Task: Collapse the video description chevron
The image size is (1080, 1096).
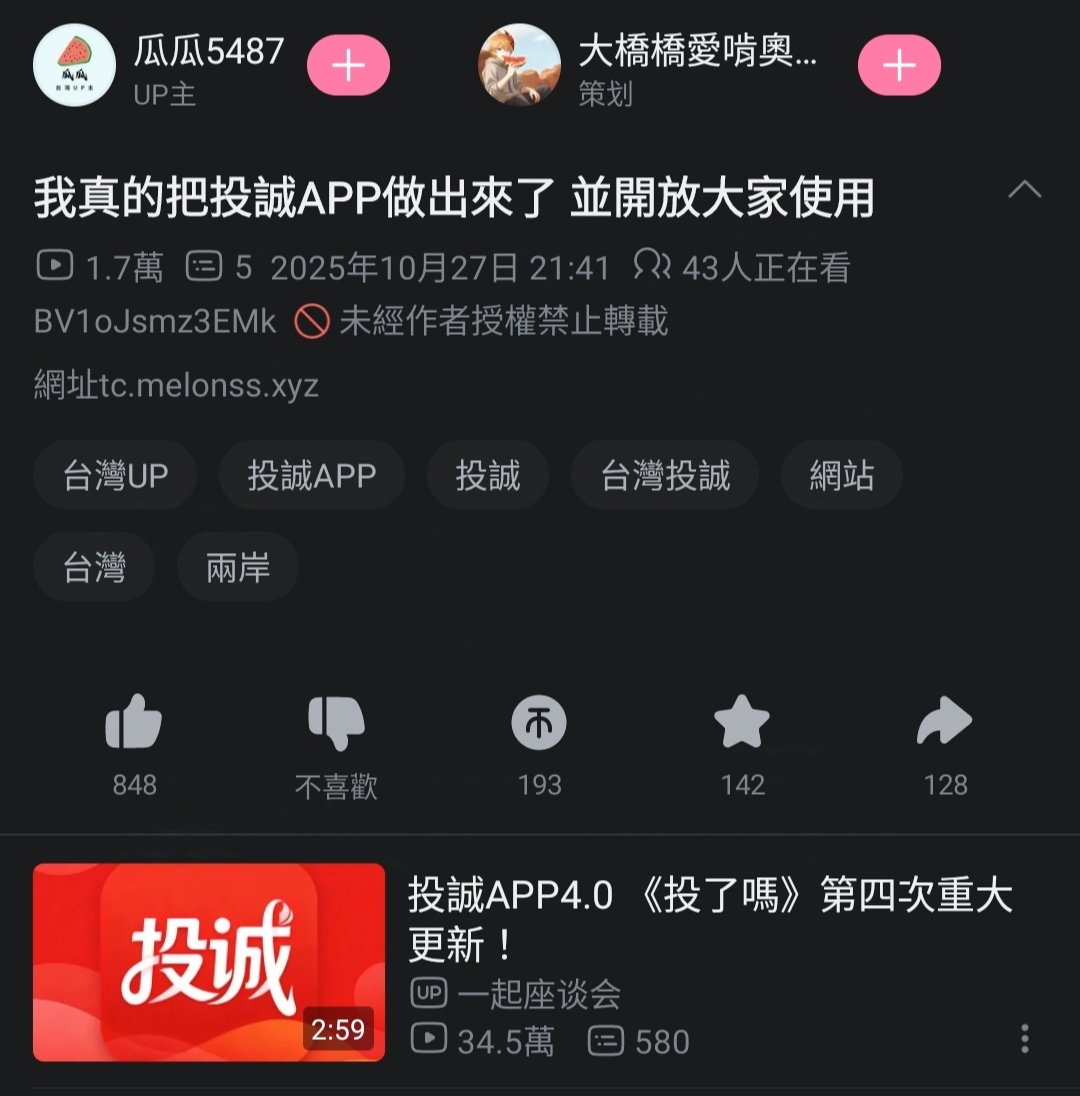Action: (x=1025, y=190)
